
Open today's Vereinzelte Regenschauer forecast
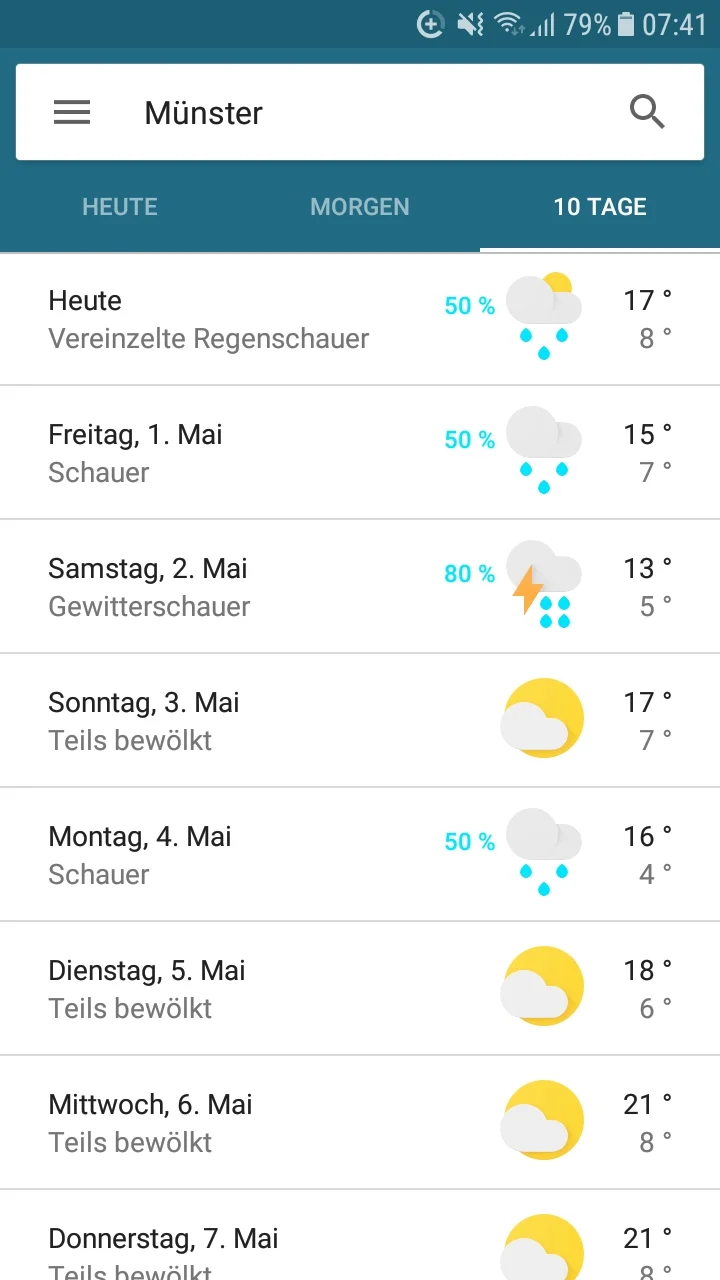(360, 319)
